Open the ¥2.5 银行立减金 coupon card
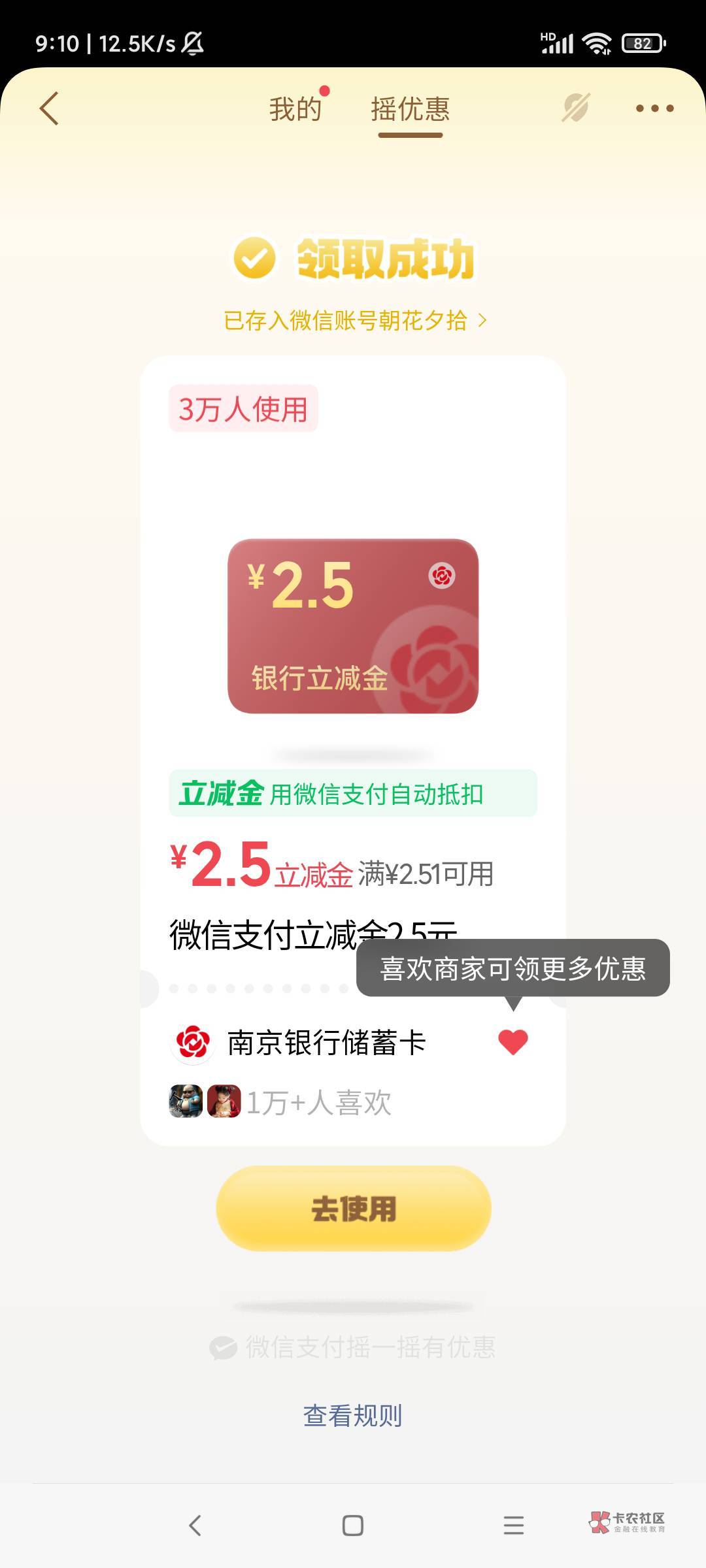This screenshot has height=1568, width=706. click(x=353, y=626)
